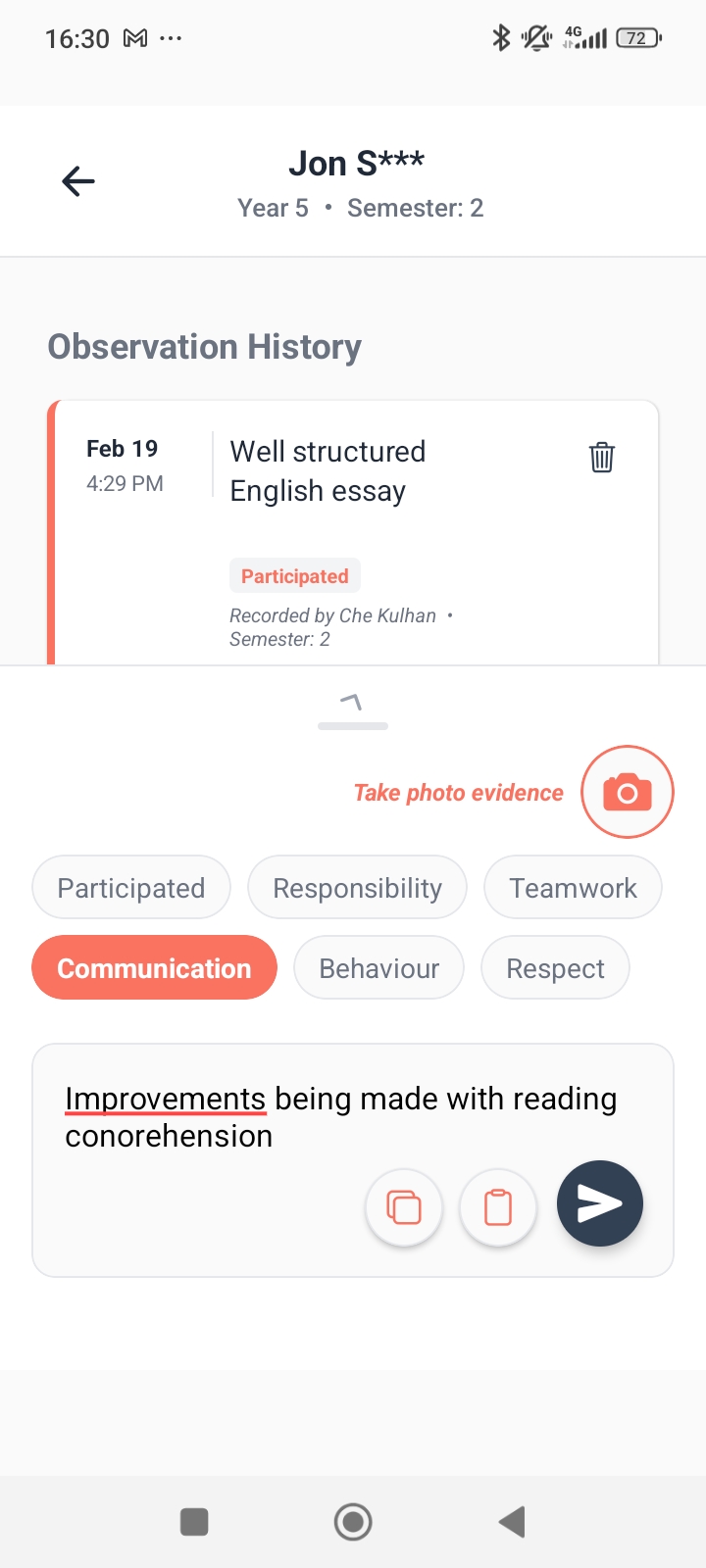
Task: Select the Respect chip
Action: 555,968
